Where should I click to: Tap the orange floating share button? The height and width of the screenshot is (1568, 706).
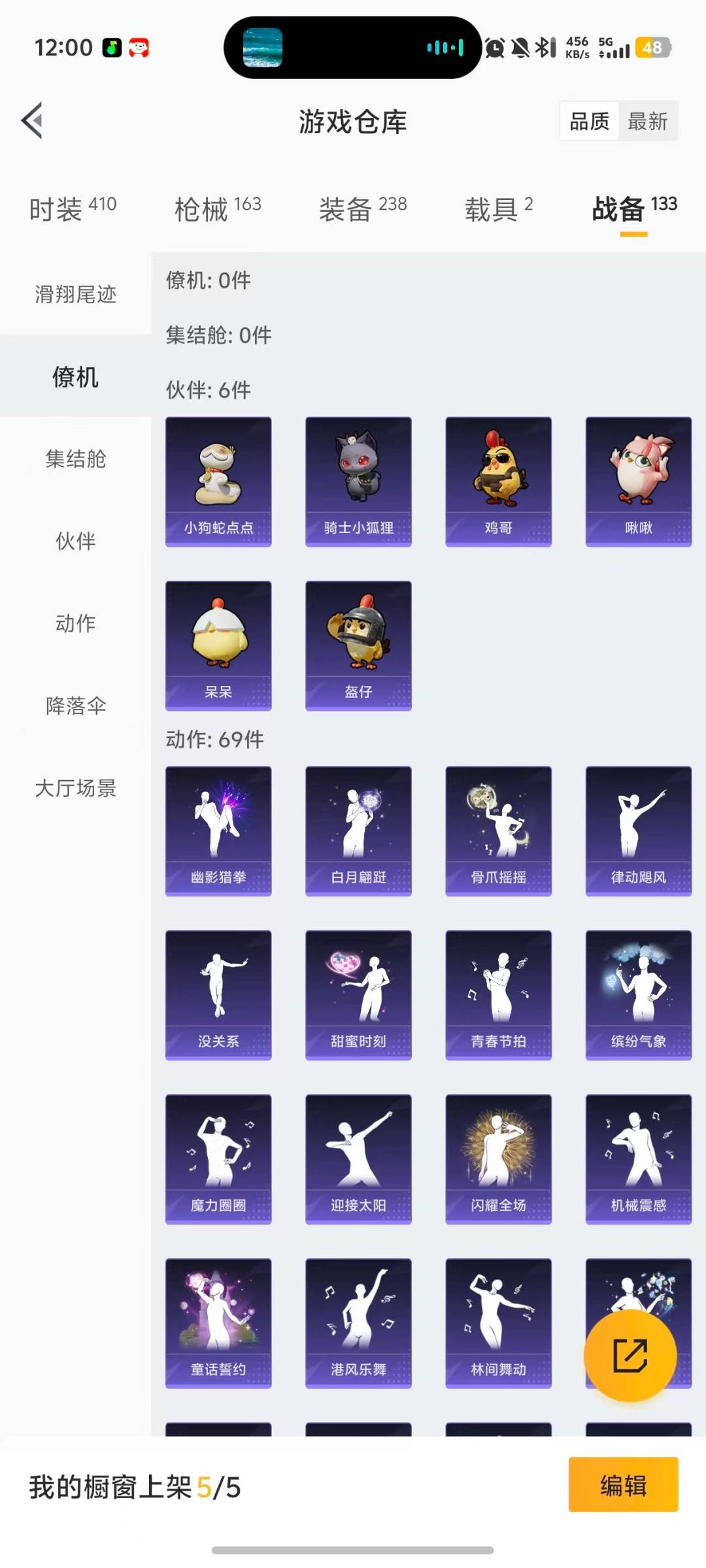[630, 1356]
